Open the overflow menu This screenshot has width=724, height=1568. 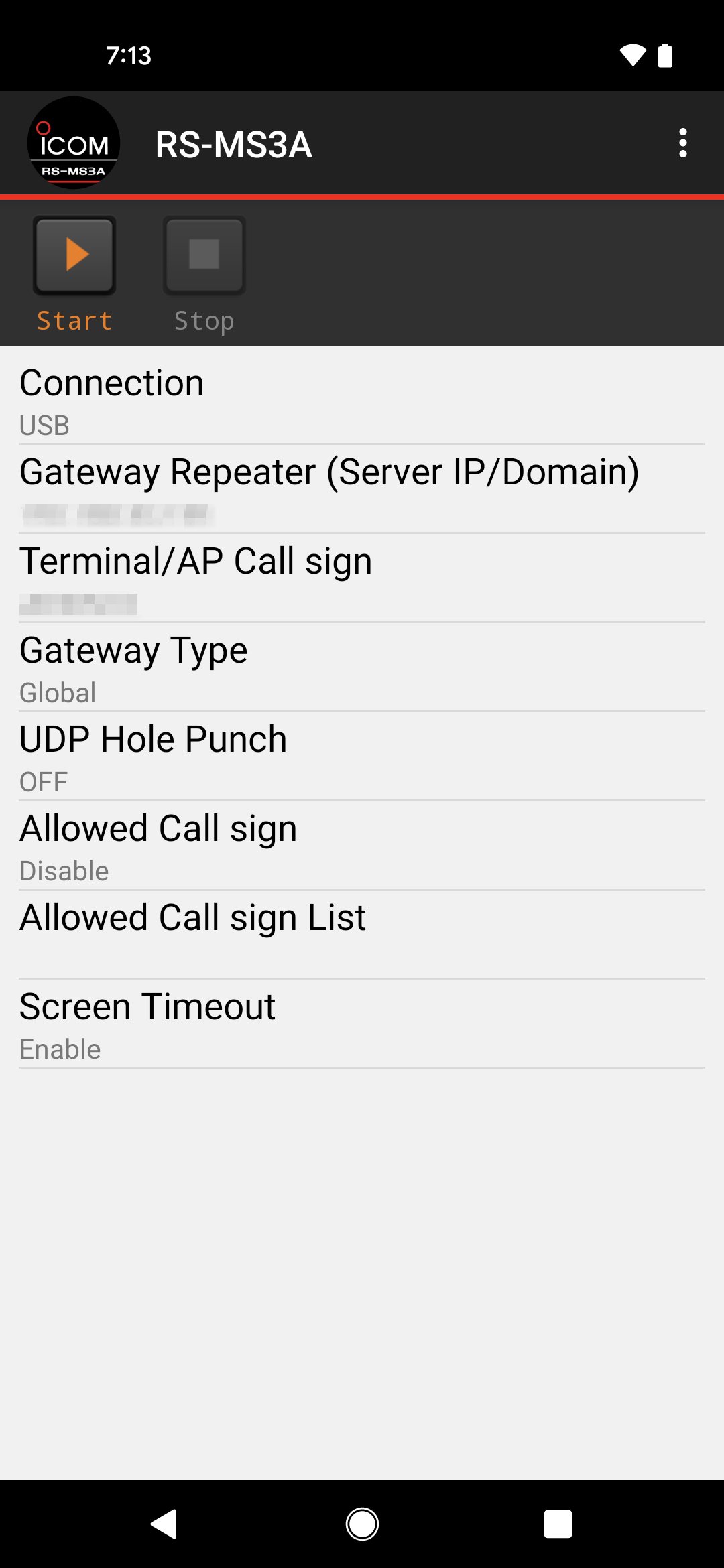(682, 143)
